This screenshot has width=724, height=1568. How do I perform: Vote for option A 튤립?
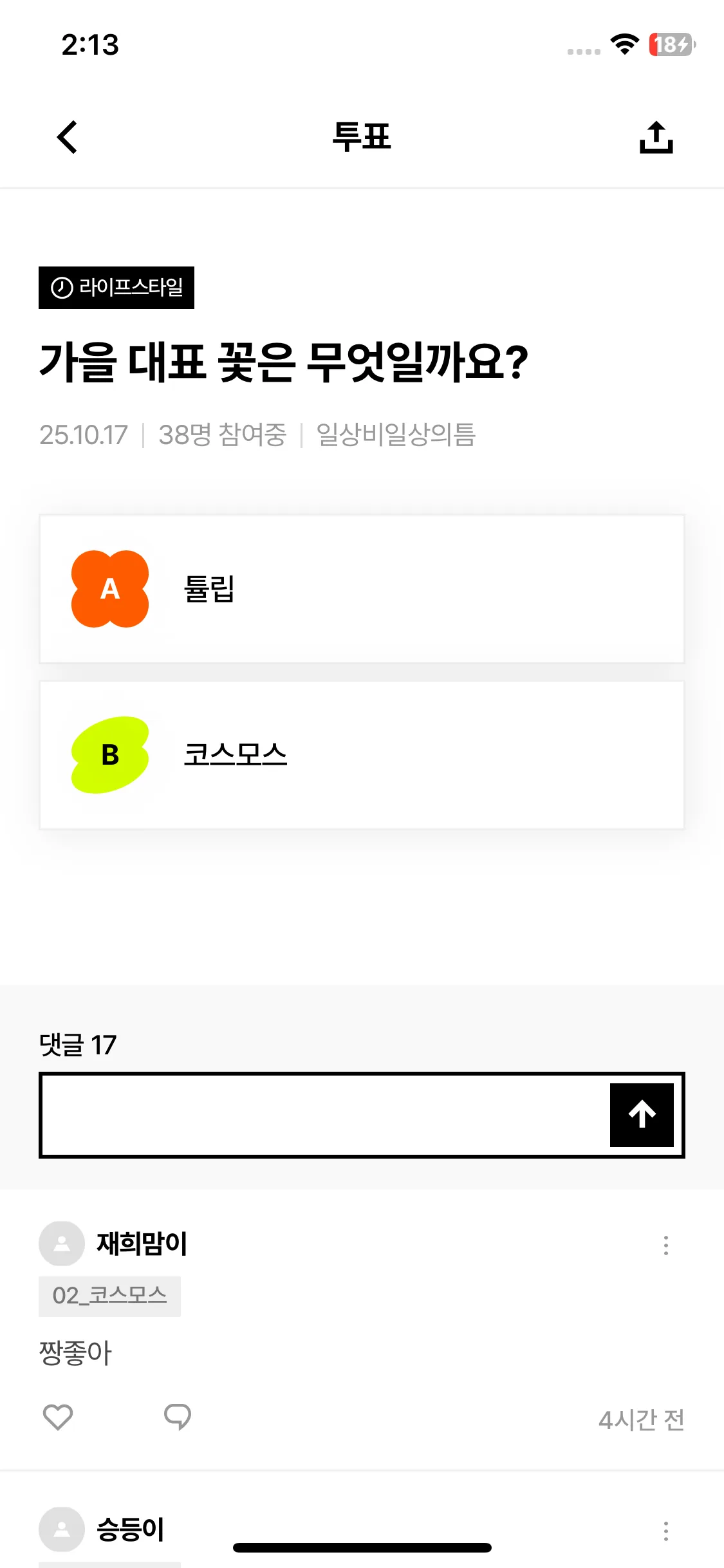[362, 589]
